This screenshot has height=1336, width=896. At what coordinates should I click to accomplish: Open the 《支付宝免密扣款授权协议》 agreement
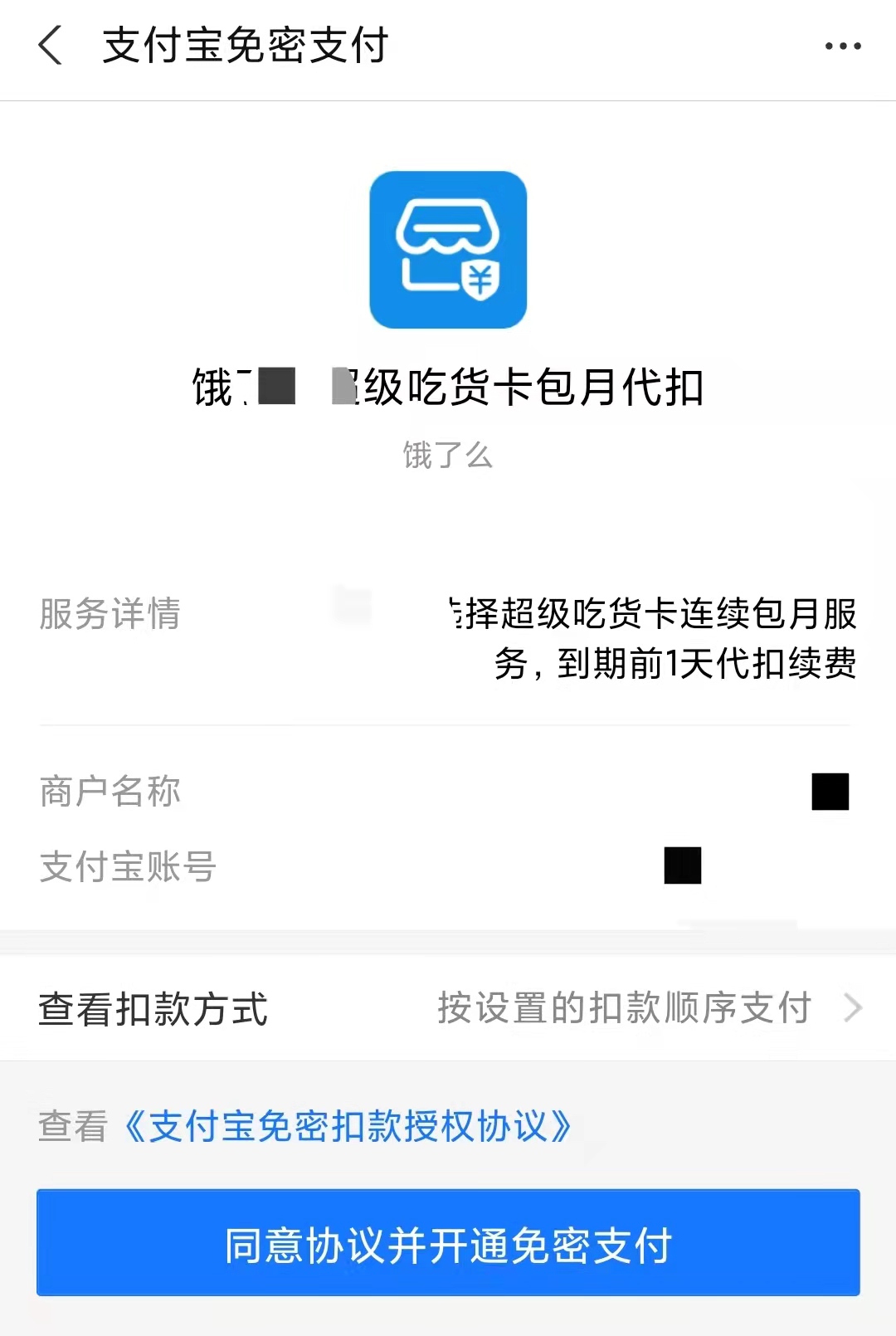pyautogui.click(x=348, y=1126)
